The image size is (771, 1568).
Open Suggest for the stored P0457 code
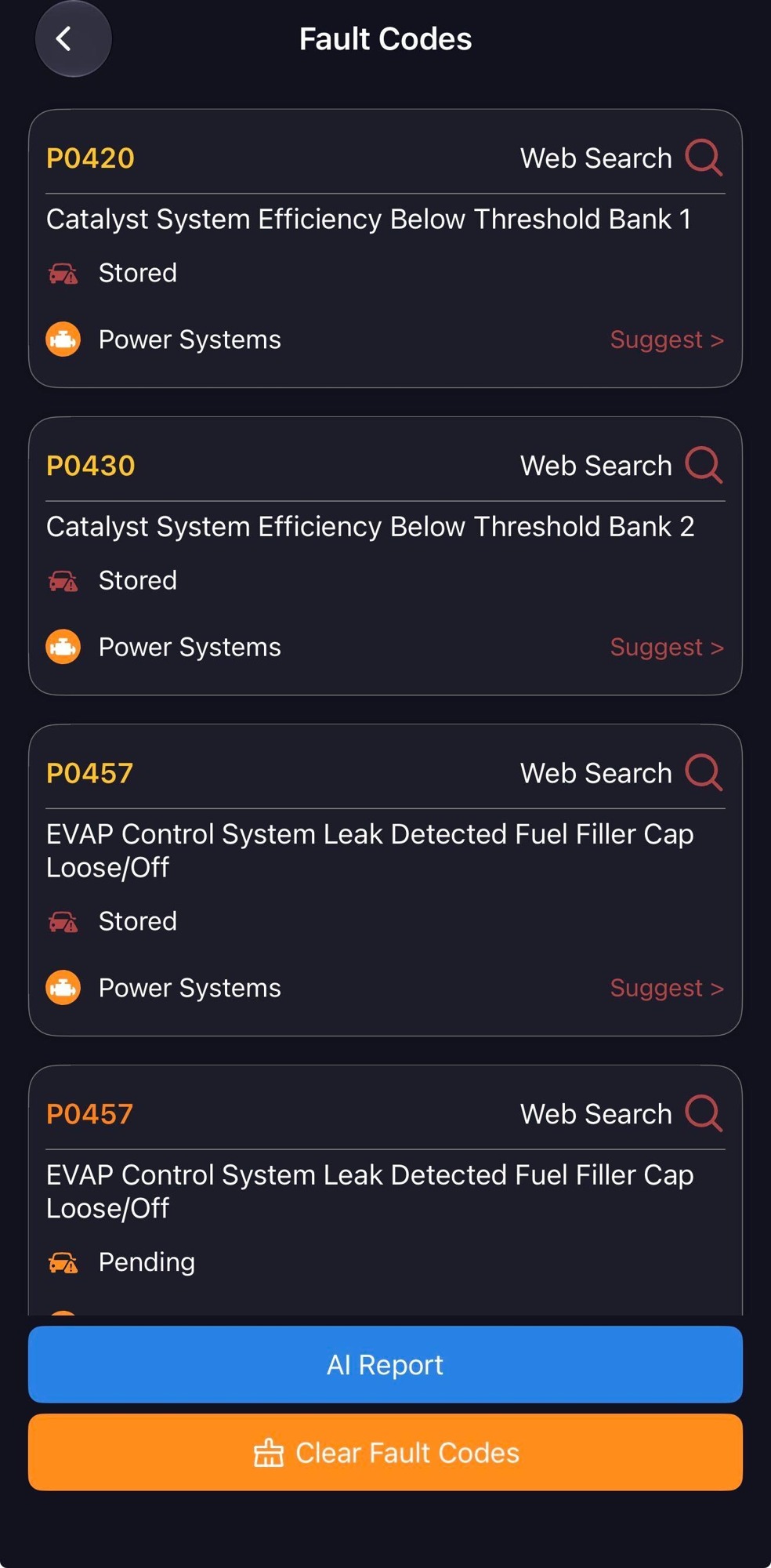coord(667,988)
